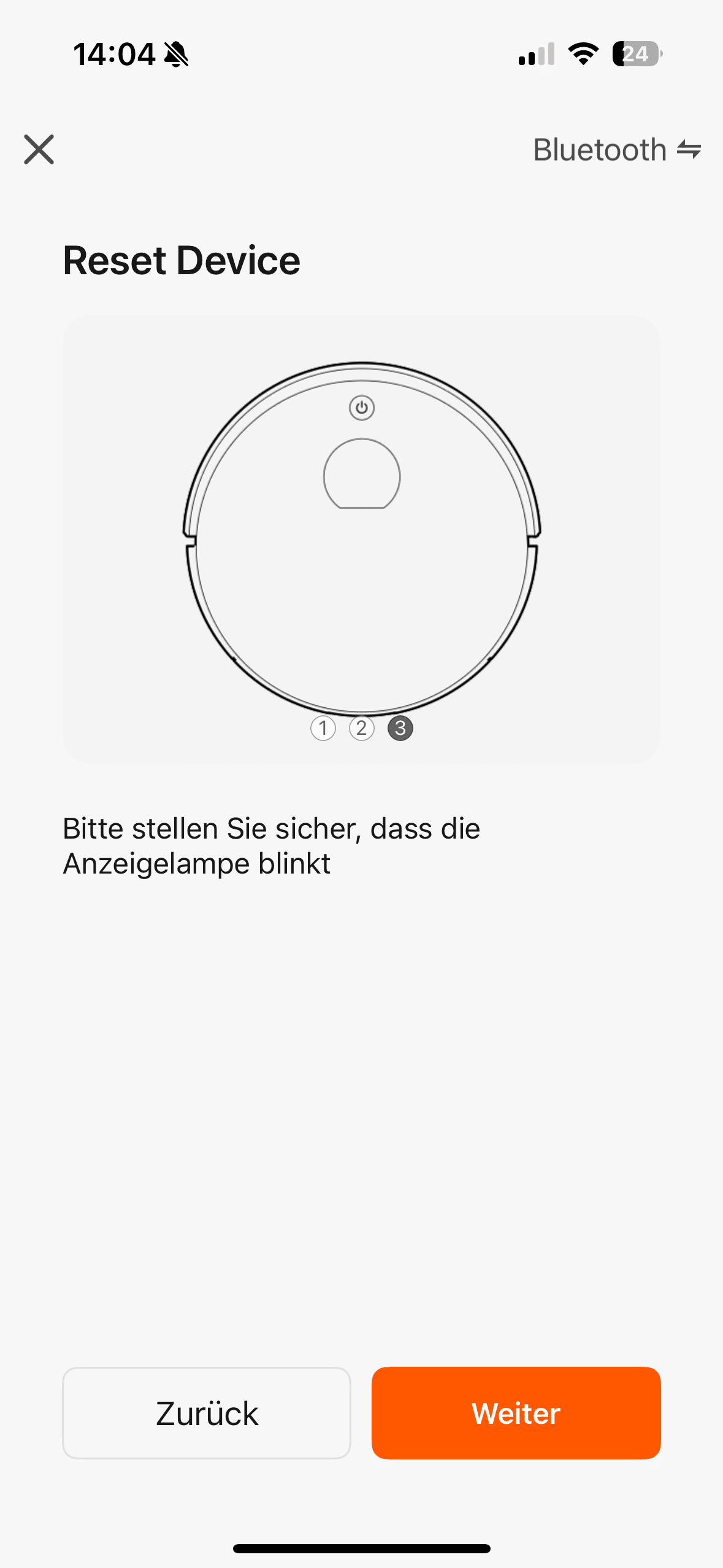This screenshot has height=1568, width=723.
Task: Jump to step 1 indicator
Action: [323, 728]
